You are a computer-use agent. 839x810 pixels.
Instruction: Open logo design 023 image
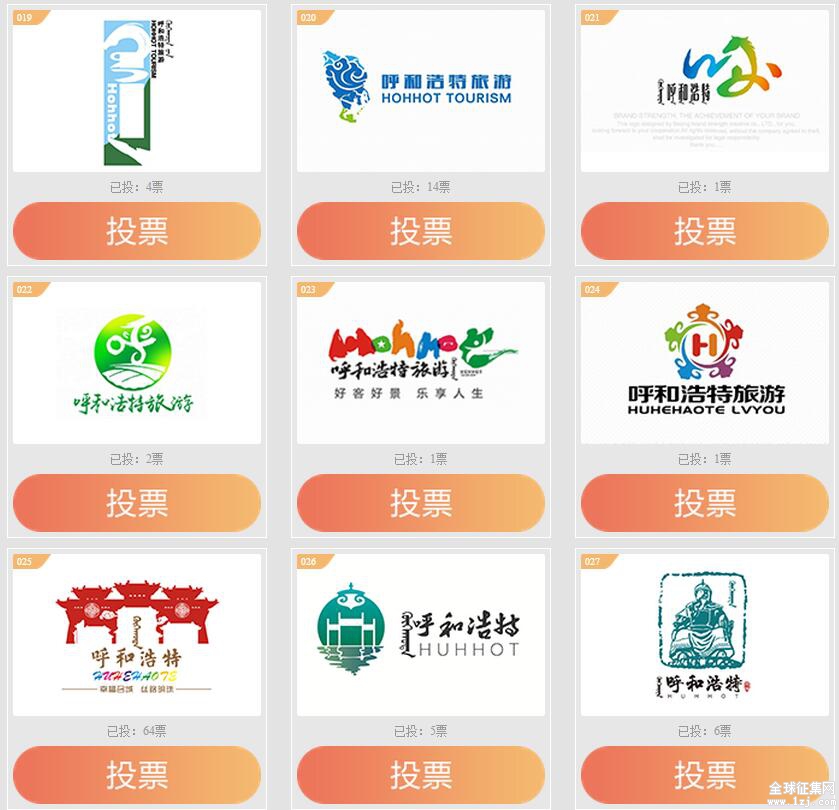click(420, 364)
